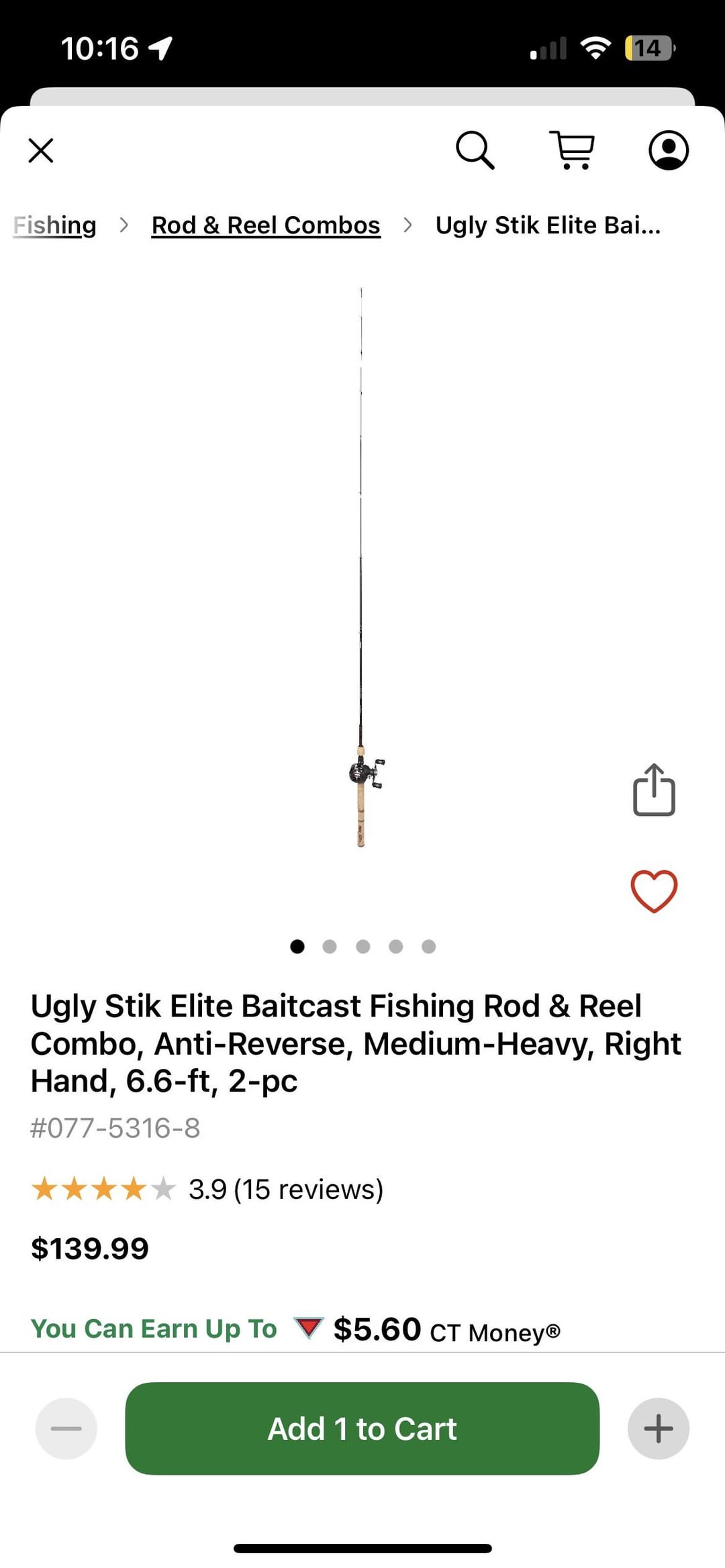Tap the Add 1 to Cart button
This screenshot has width=725, height=1568.
click(362, 1428)
